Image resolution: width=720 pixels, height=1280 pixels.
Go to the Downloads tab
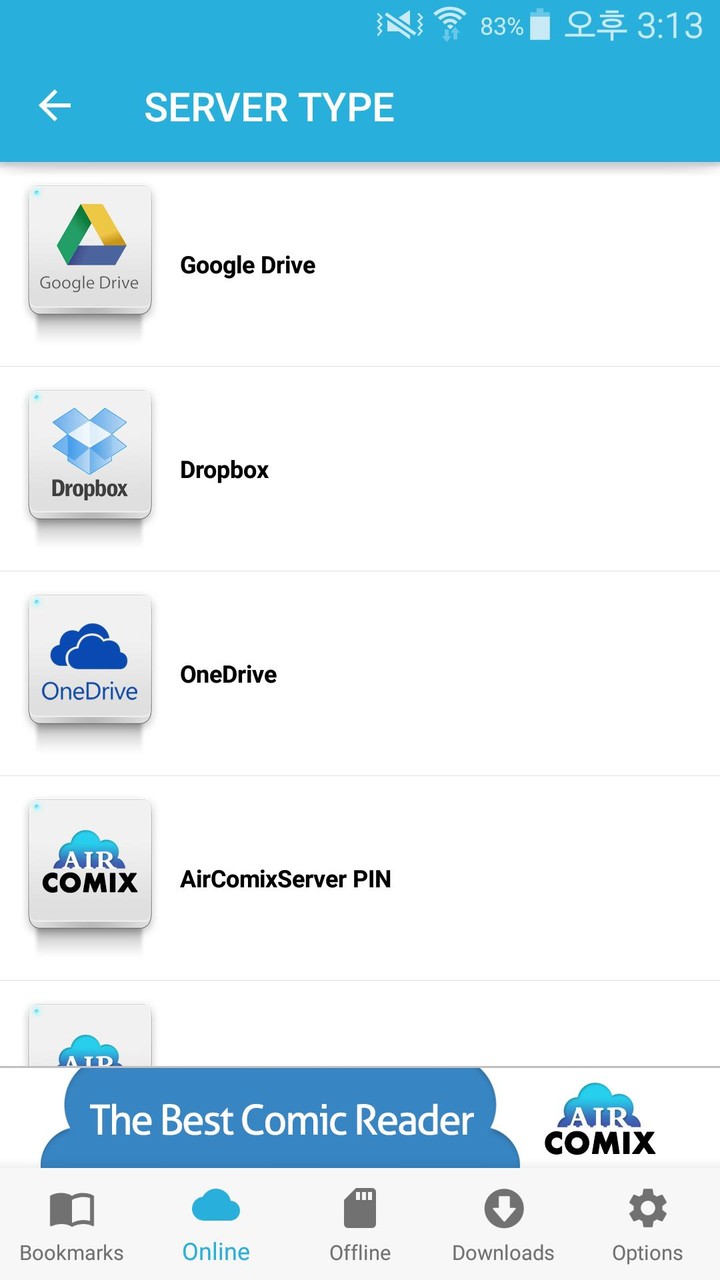pos(503,1226)
